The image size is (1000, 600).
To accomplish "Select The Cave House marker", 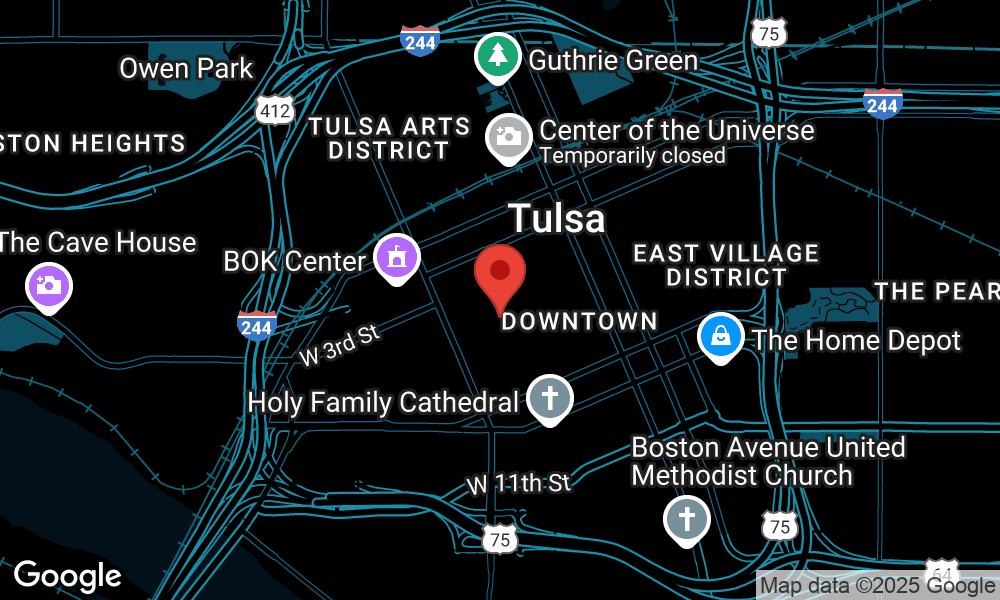I will [x=49, y=288].
